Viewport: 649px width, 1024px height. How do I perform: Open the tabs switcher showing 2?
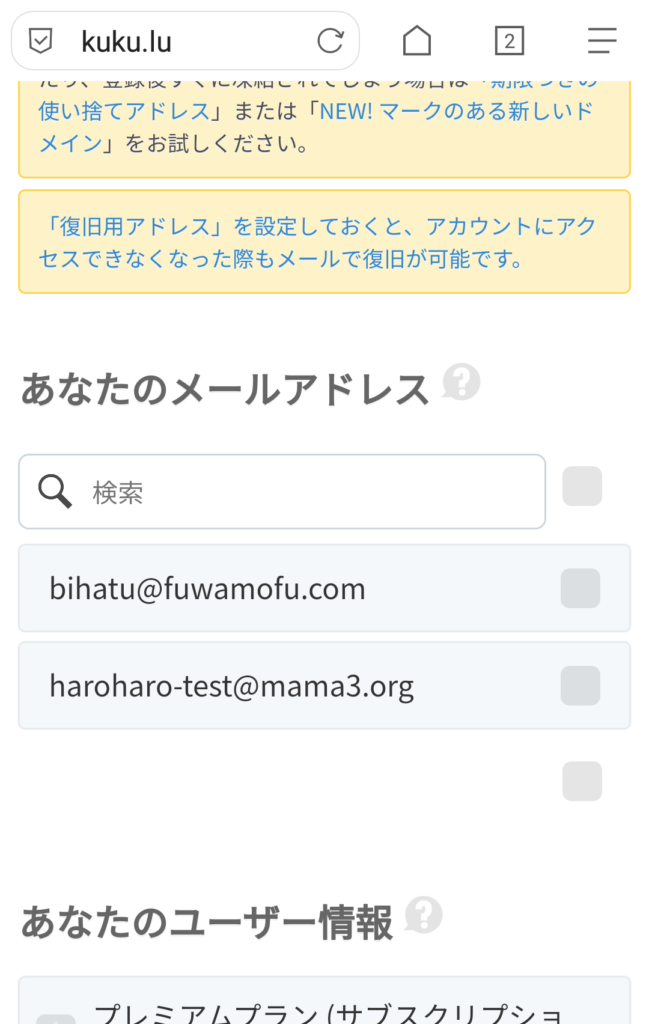pos(509,41)
